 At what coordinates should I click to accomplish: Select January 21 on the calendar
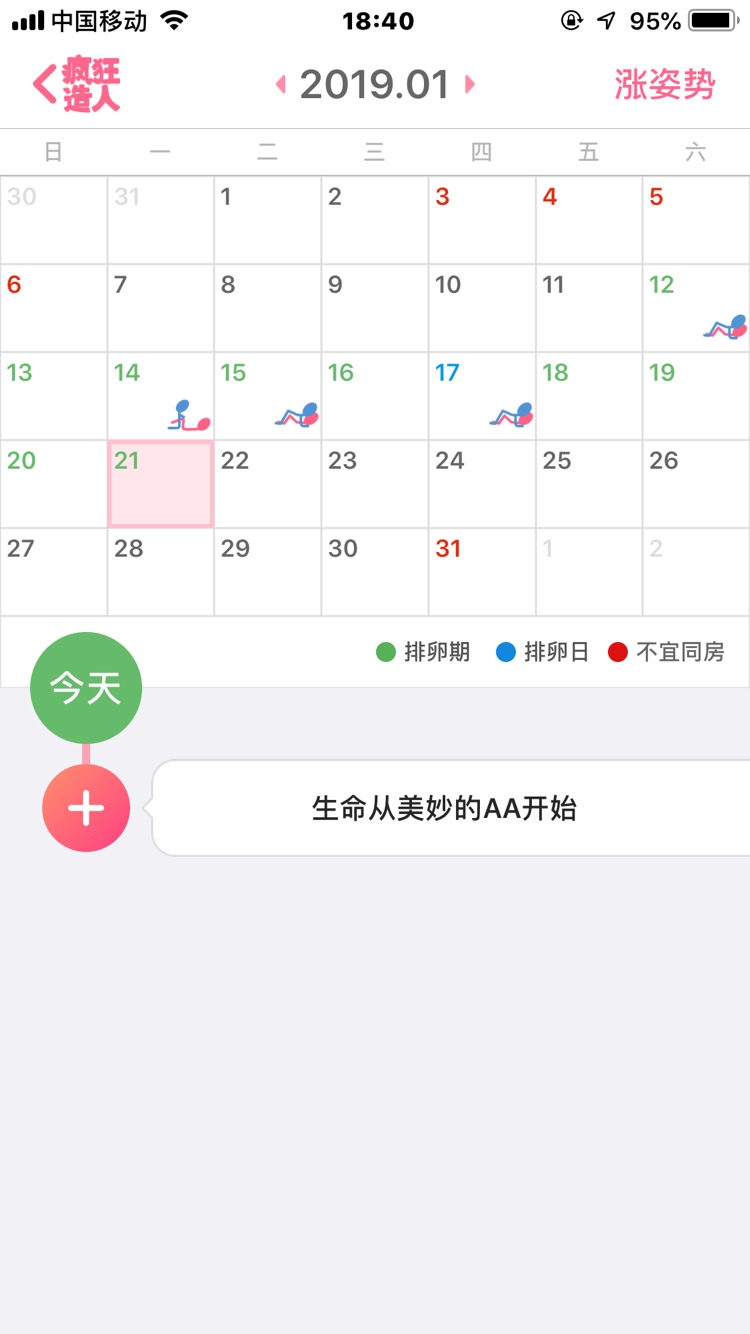point(160,484)
